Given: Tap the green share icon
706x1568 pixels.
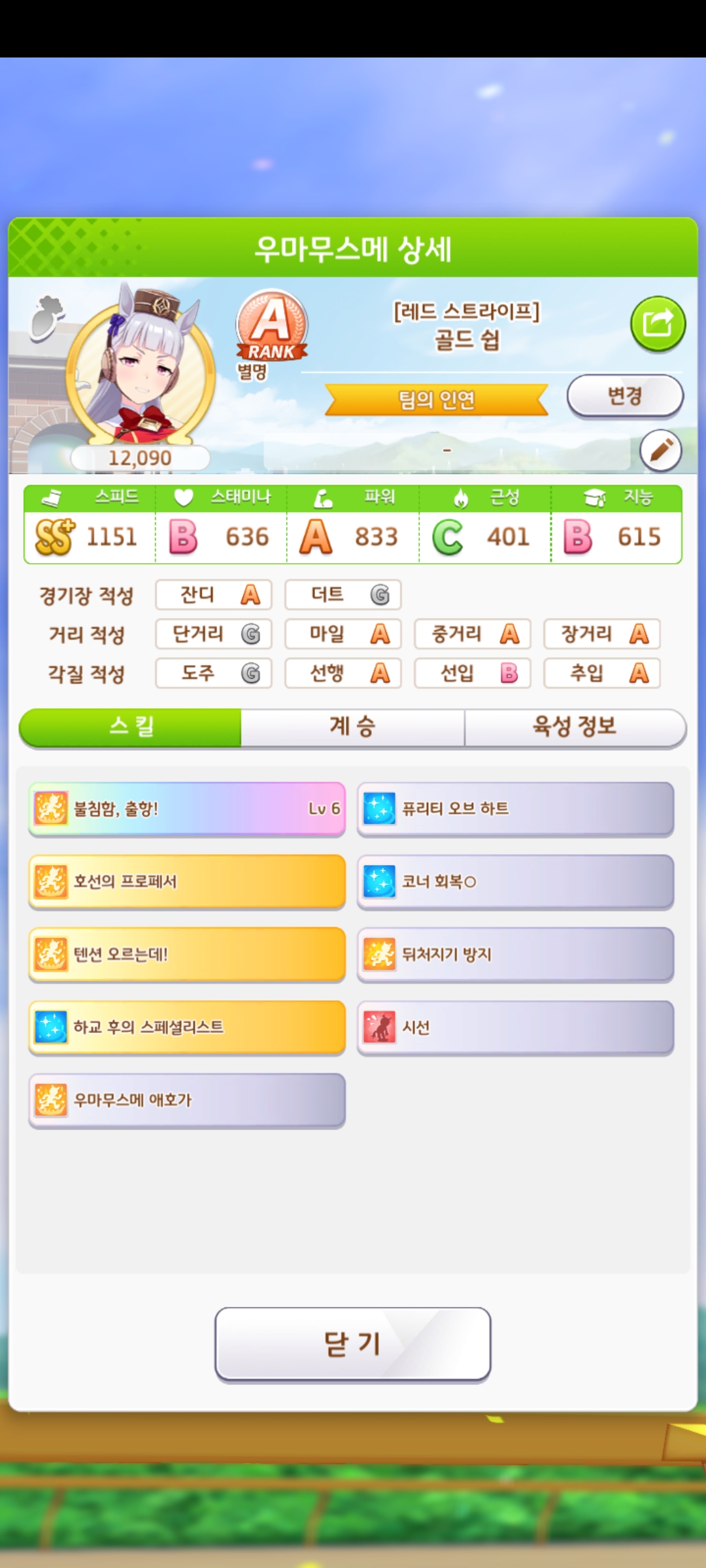Looking at the screenshot, I should tap(658, 323).
